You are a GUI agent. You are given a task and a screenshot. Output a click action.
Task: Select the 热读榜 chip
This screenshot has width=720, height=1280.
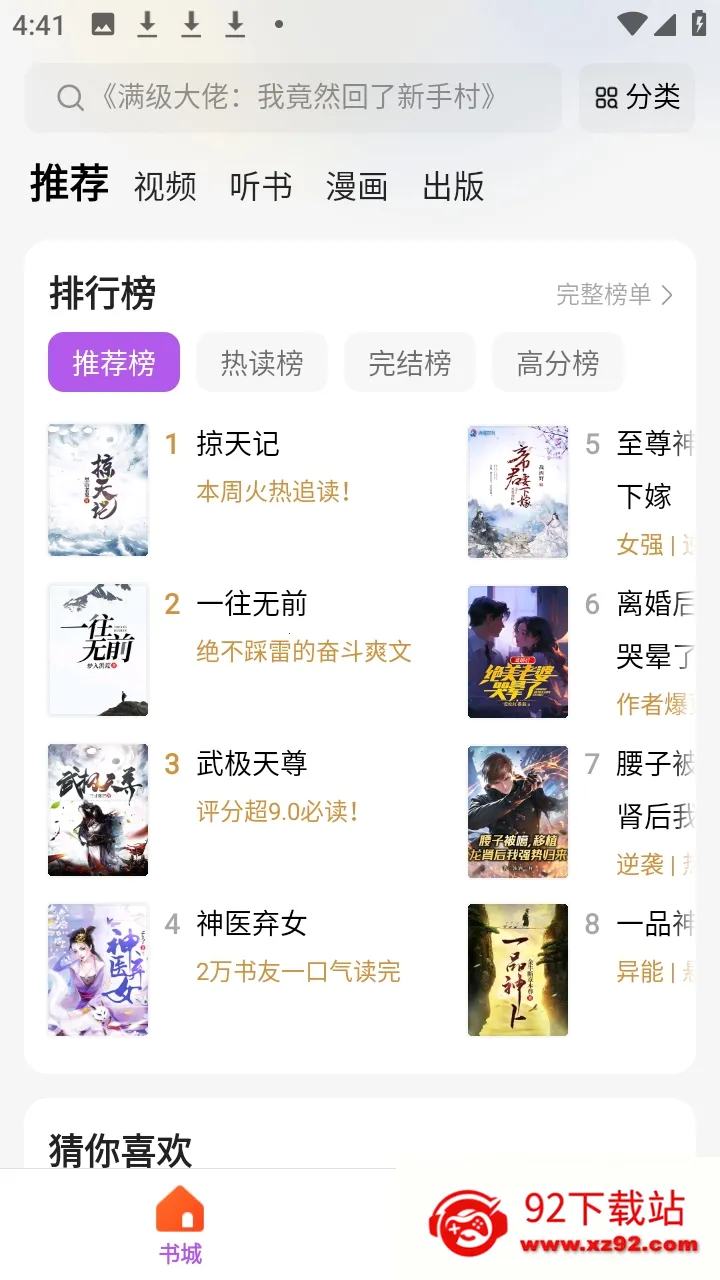pos(262,362)
